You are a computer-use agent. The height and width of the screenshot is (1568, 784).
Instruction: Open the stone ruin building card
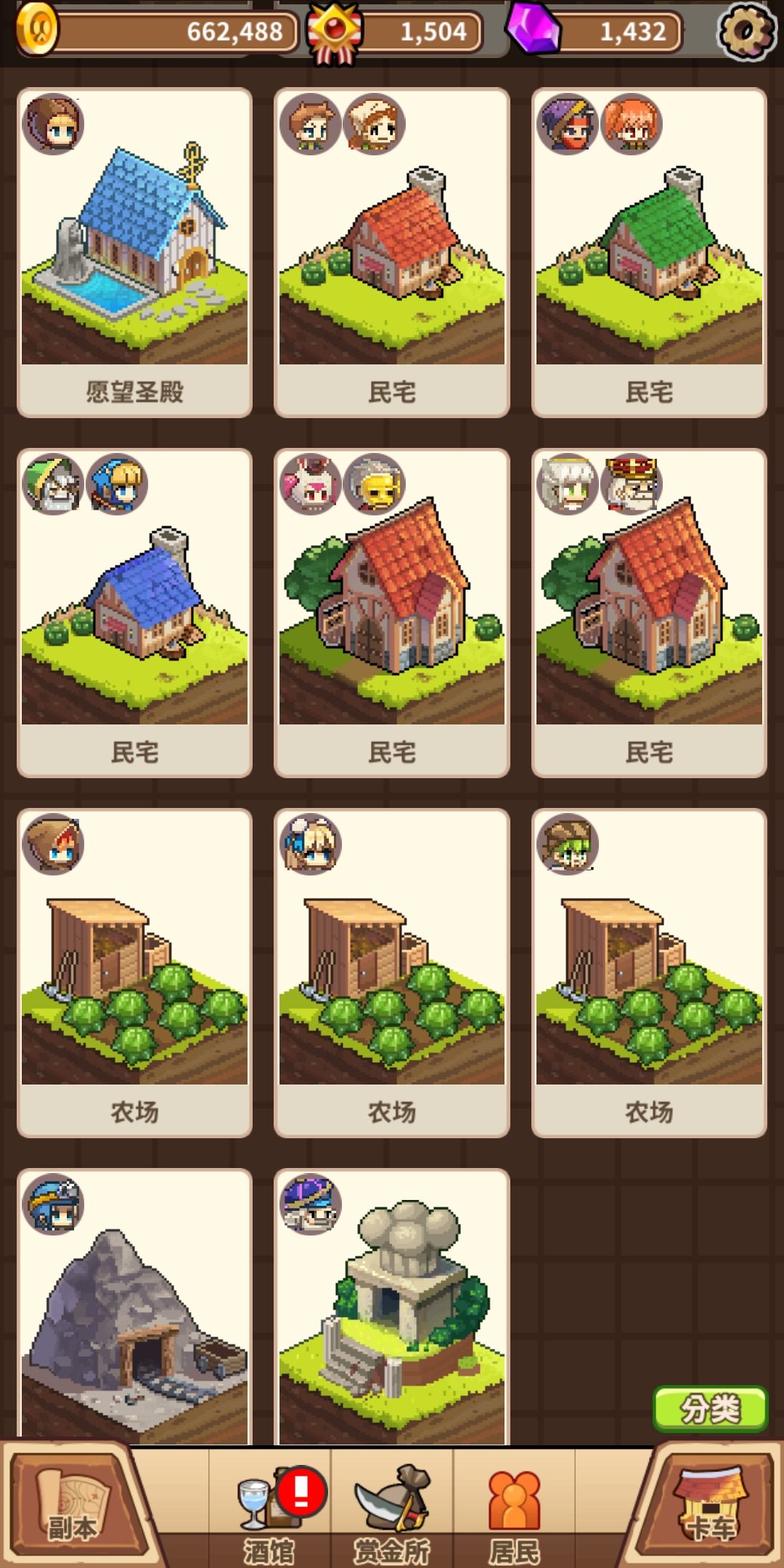(x=392, y=1307)
